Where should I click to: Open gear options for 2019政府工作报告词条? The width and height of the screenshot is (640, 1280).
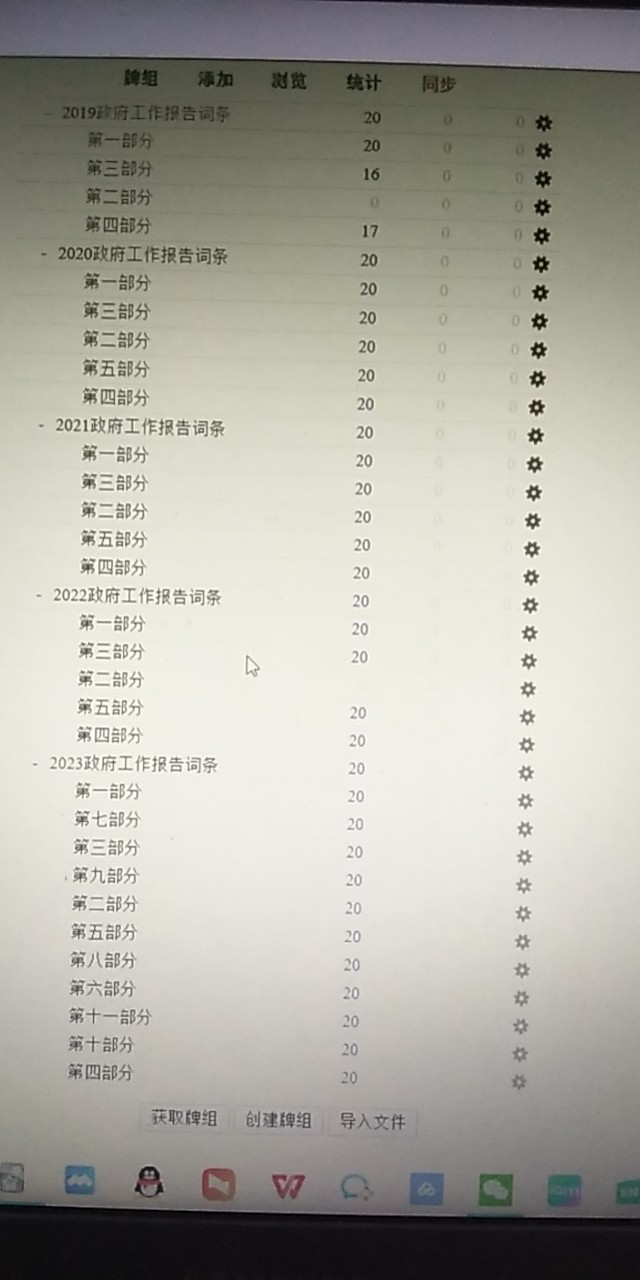543,123
